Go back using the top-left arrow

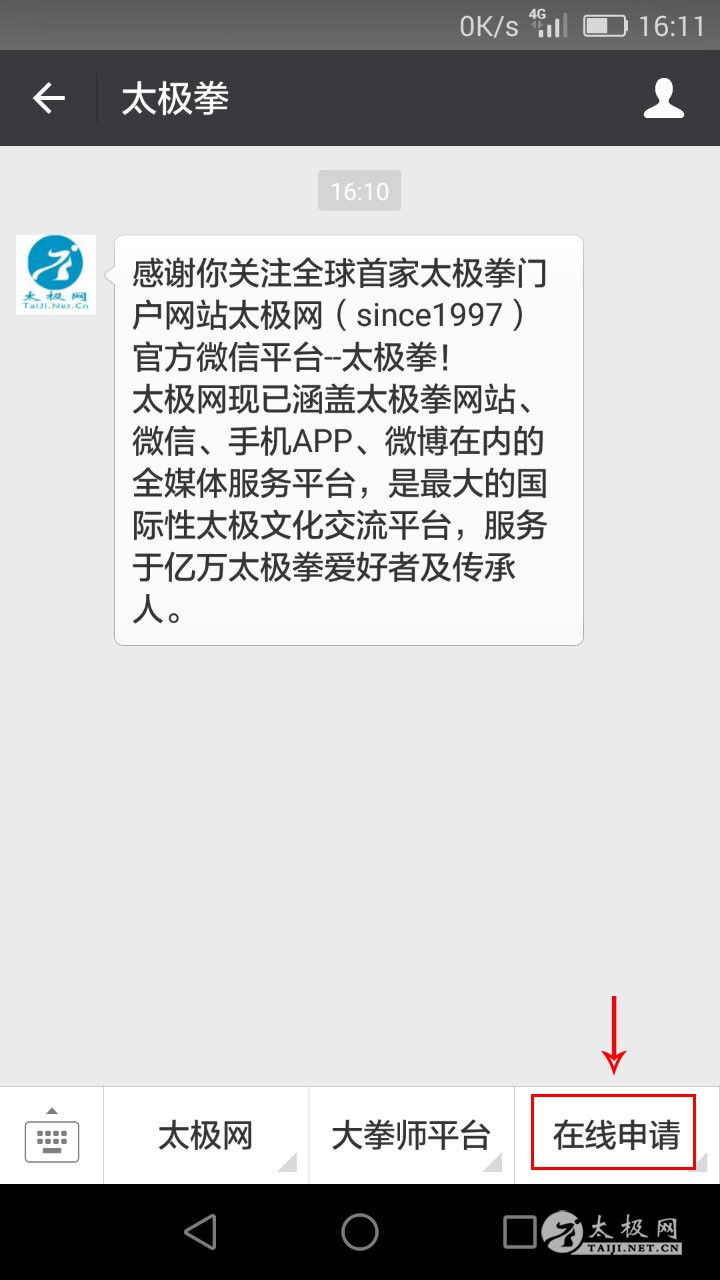(48, 98)
